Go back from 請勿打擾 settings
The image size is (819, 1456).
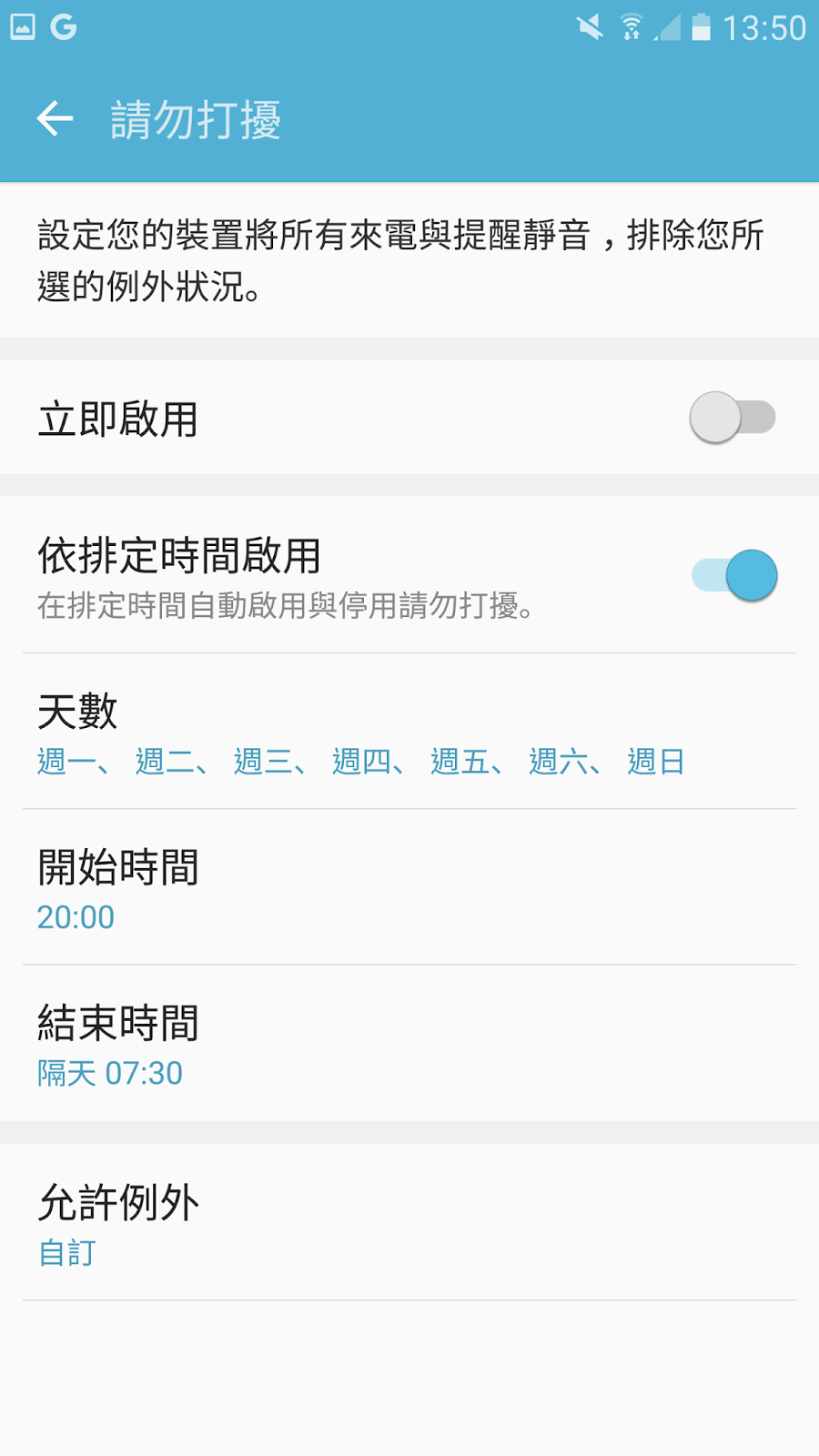(55, 118)
